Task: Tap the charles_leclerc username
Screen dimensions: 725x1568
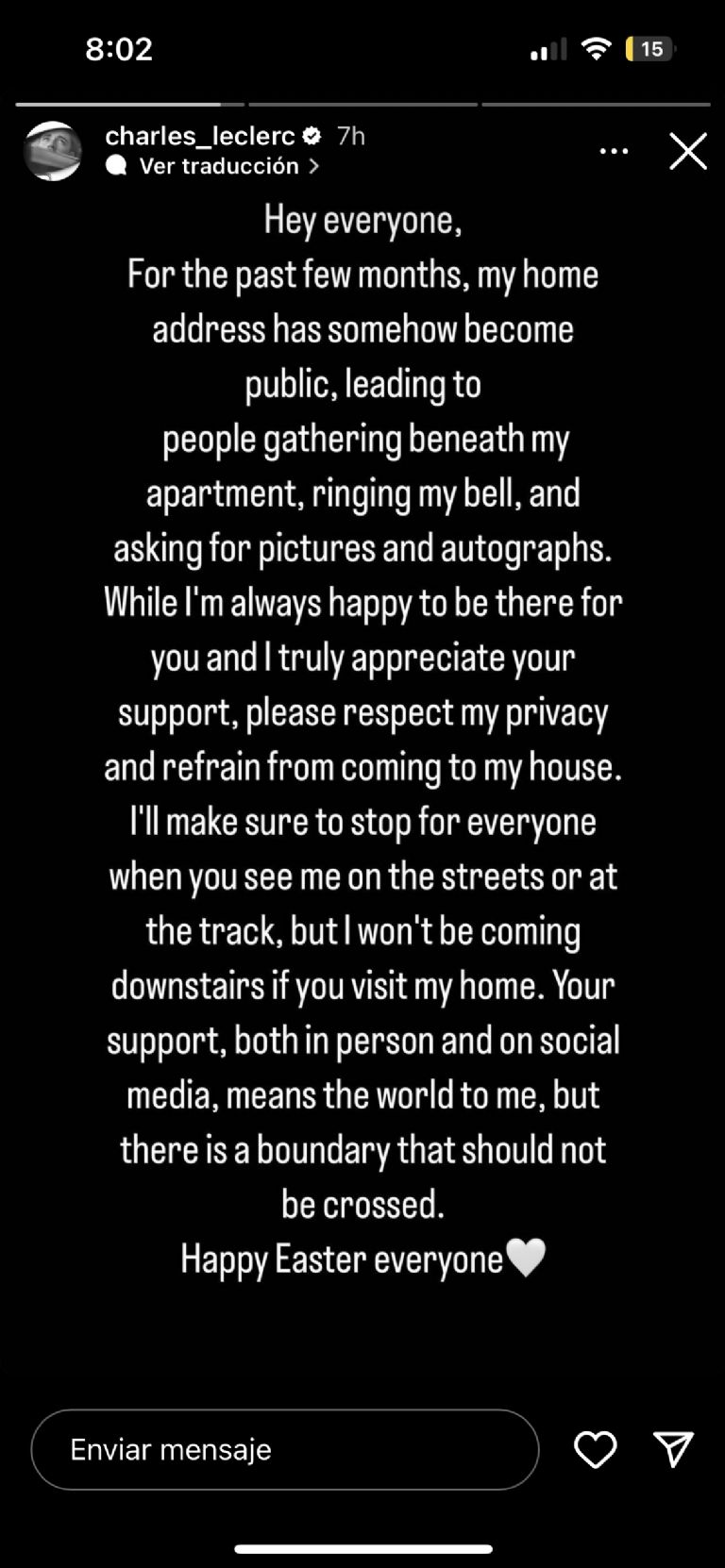Action: point(200,136)
